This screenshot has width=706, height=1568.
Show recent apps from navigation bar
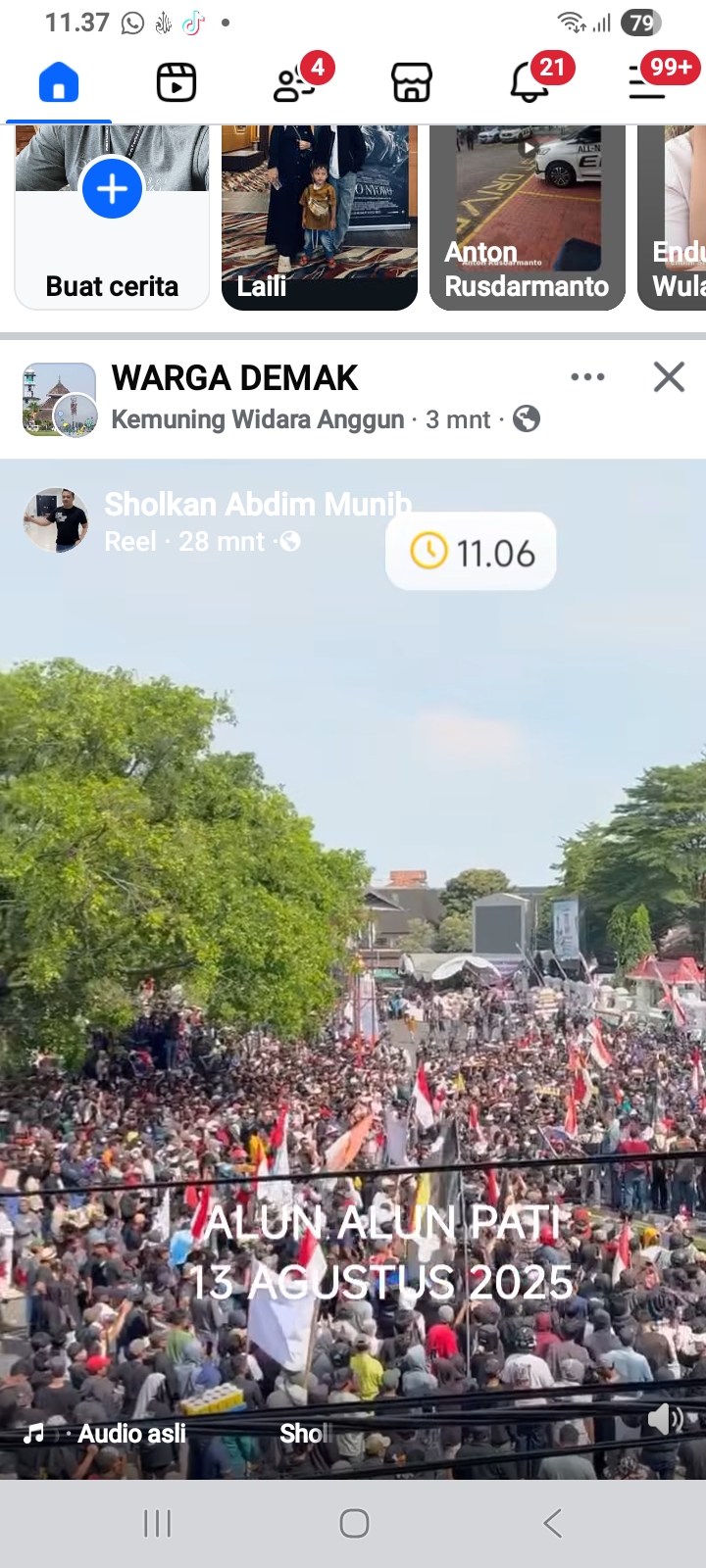[157, 1523]
